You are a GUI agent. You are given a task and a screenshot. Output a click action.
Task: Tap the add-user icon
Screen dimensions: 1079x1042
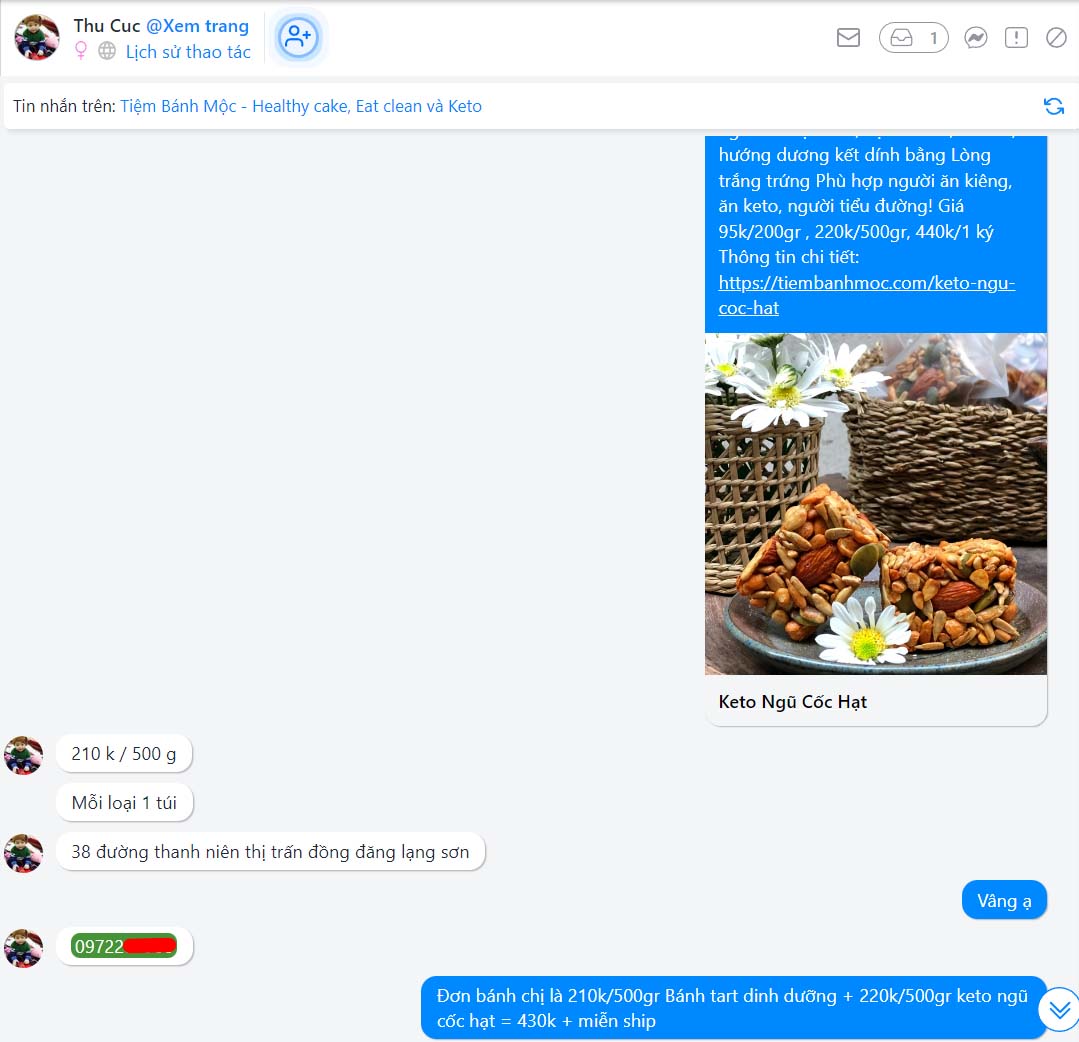[x=297, y=38]
